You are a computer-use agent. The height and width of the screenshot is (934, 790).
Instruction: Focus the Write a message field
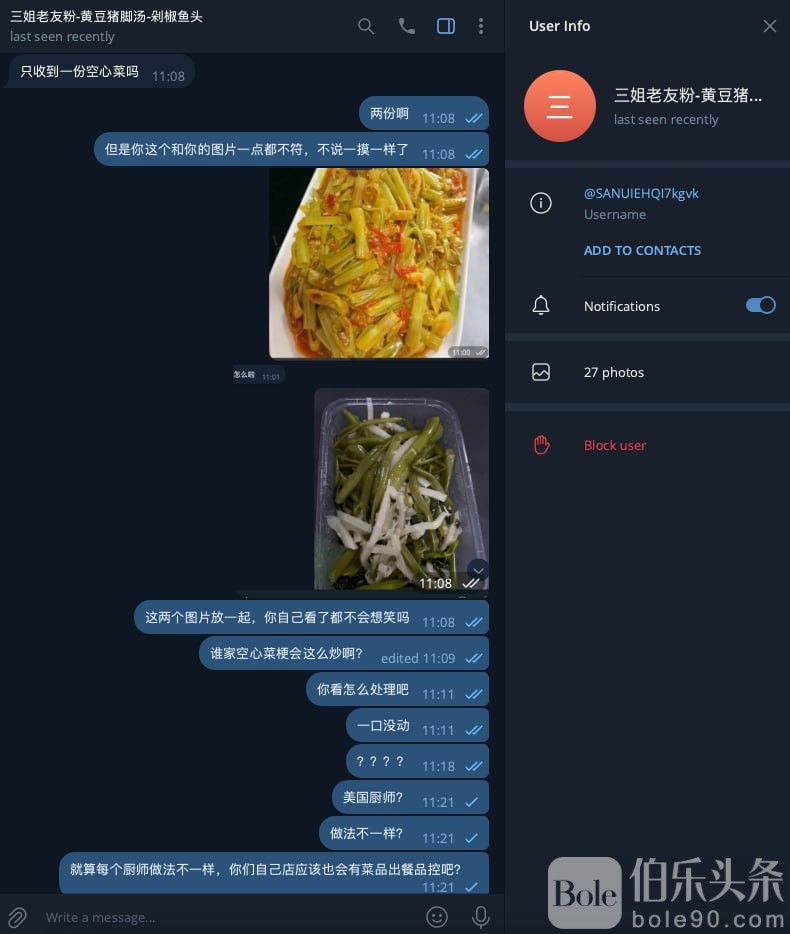[220, 917]
